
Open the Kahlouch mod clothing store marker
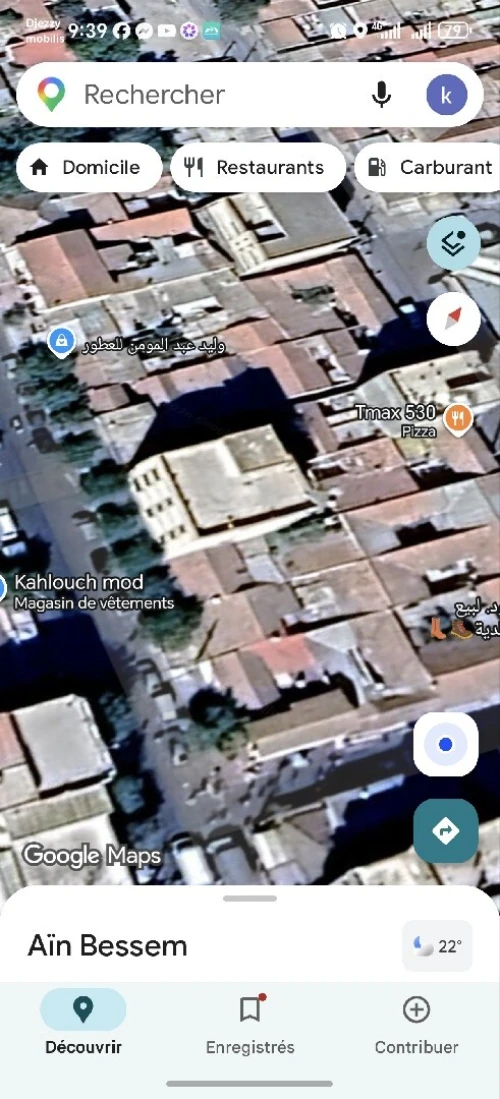pyautogui.click(x=3, y=589)
